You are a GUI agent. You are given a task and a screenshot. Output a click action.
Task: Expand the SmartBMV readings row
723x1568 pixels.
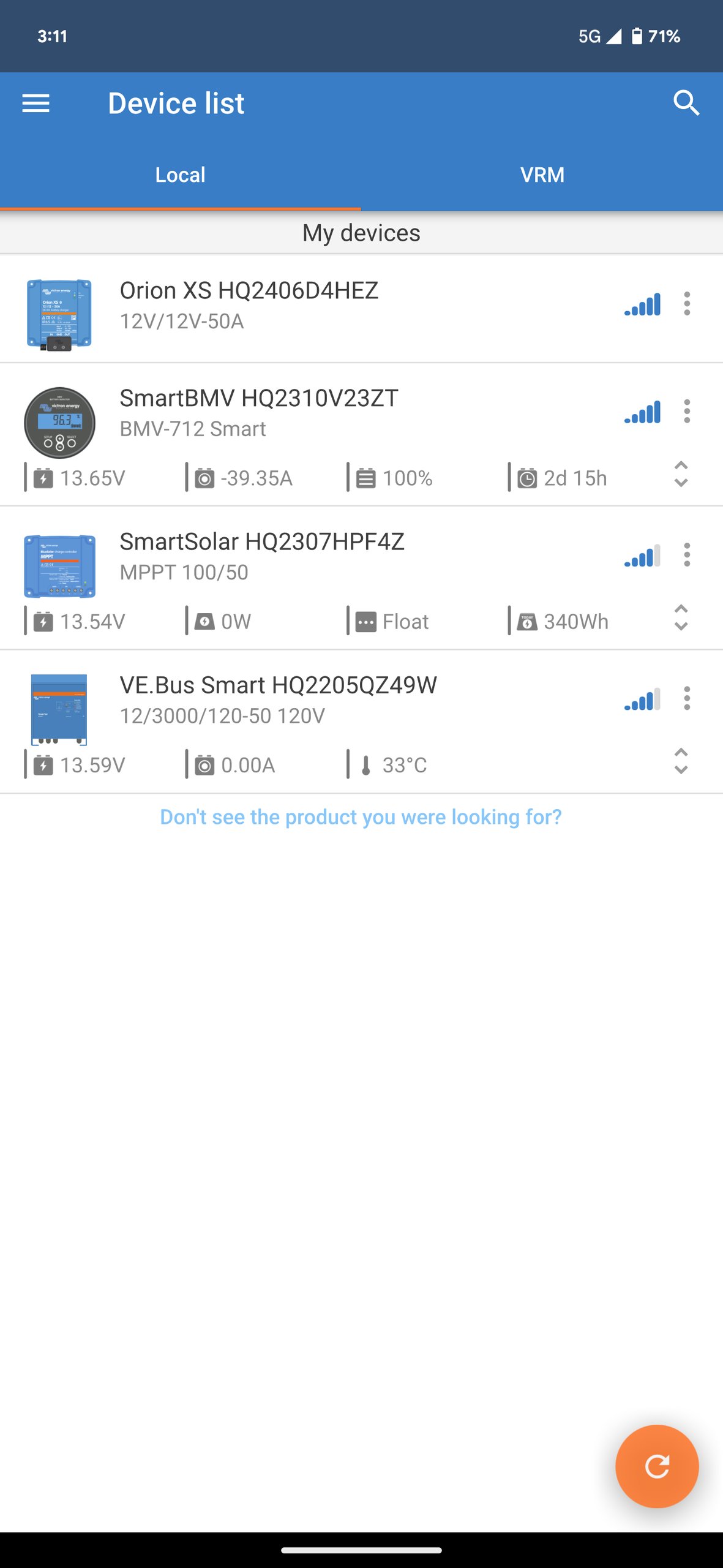681,475
